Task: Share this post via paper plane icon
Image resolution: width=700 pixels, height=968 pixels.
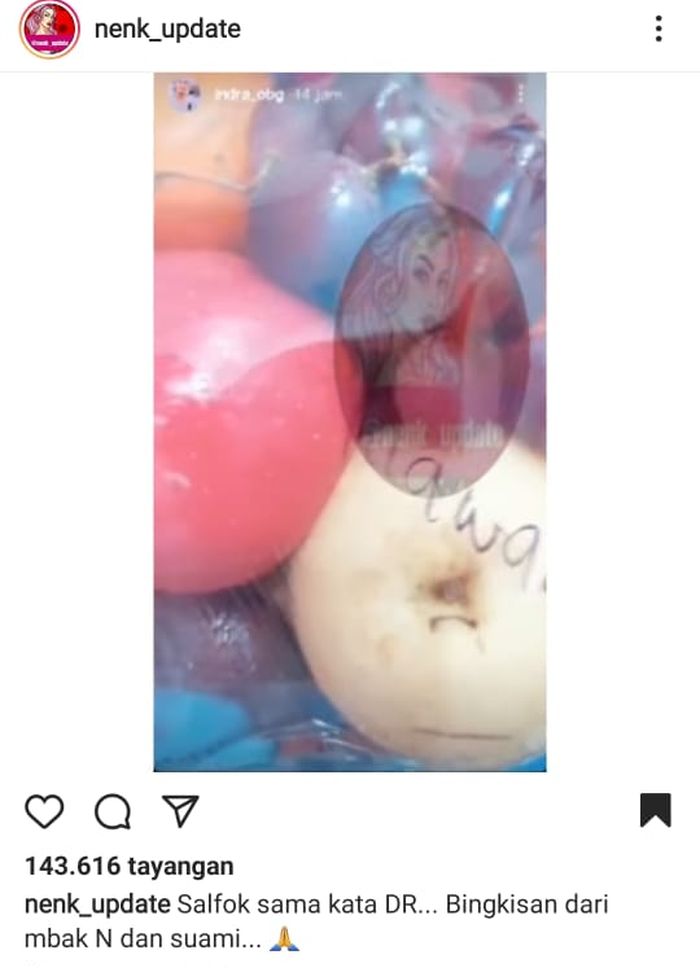Action: (x=180, y=811)
